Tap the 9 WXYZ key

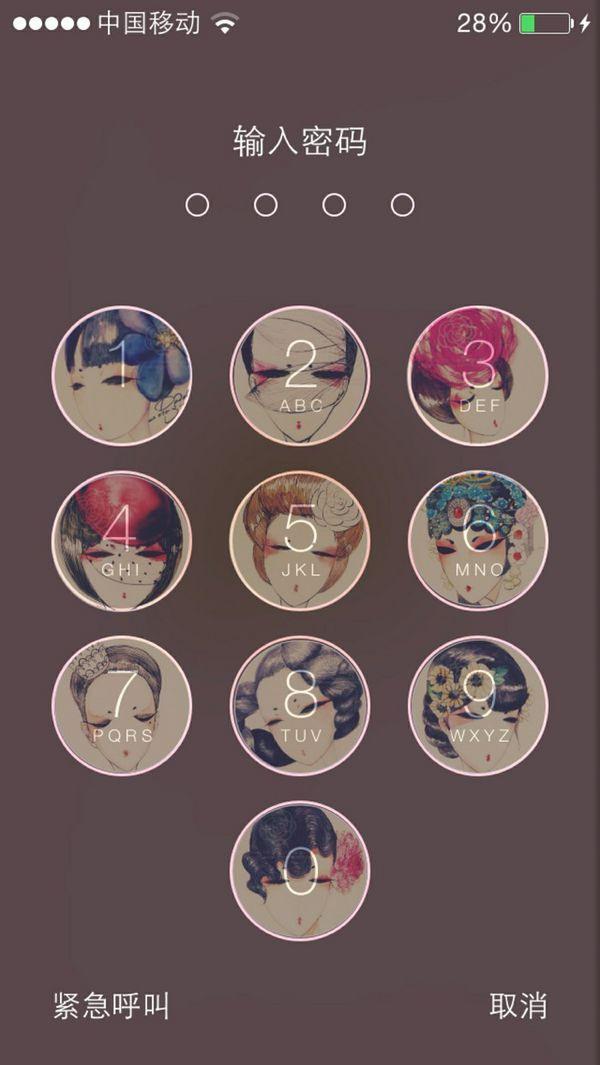(478, 706)
